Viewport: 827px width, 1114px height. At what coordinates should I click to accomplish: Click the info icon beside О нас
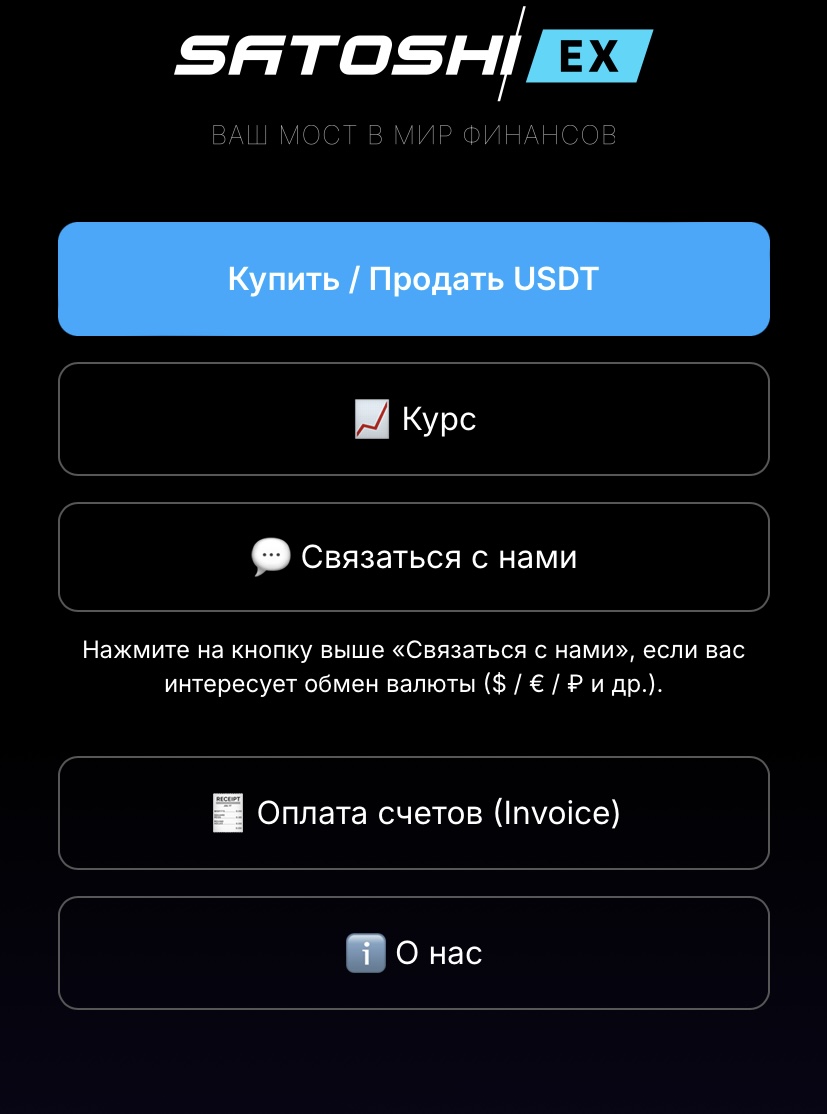[x=366, y=952]
